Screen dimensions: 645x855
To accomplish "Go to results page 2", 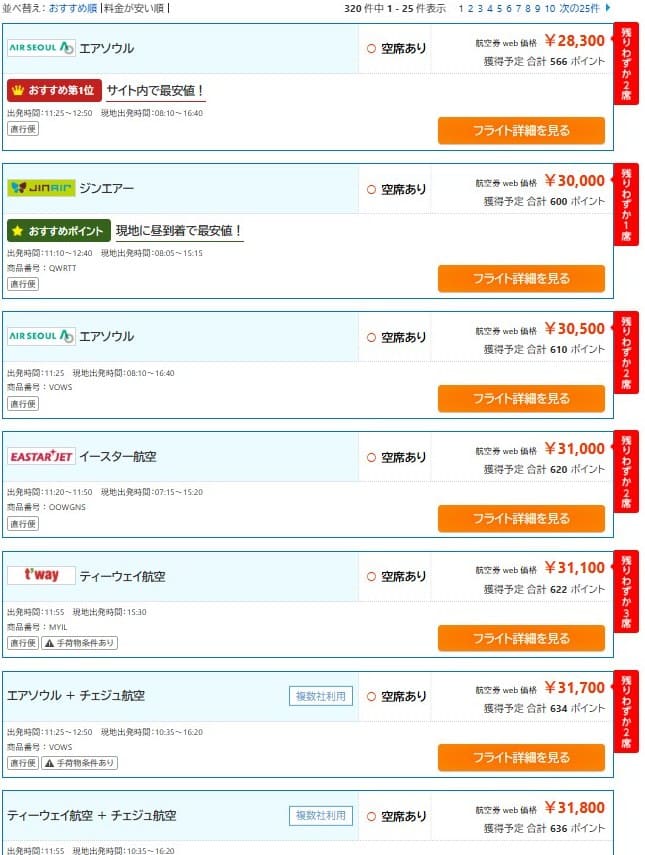I will click(470, 8).
